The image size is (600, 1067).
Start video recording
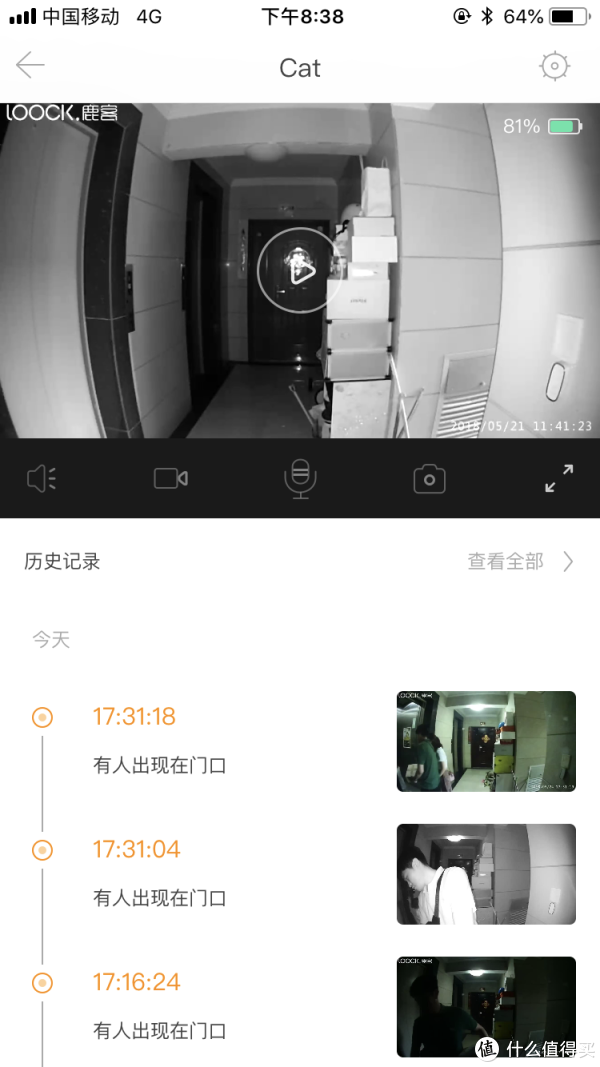point(170,479)
